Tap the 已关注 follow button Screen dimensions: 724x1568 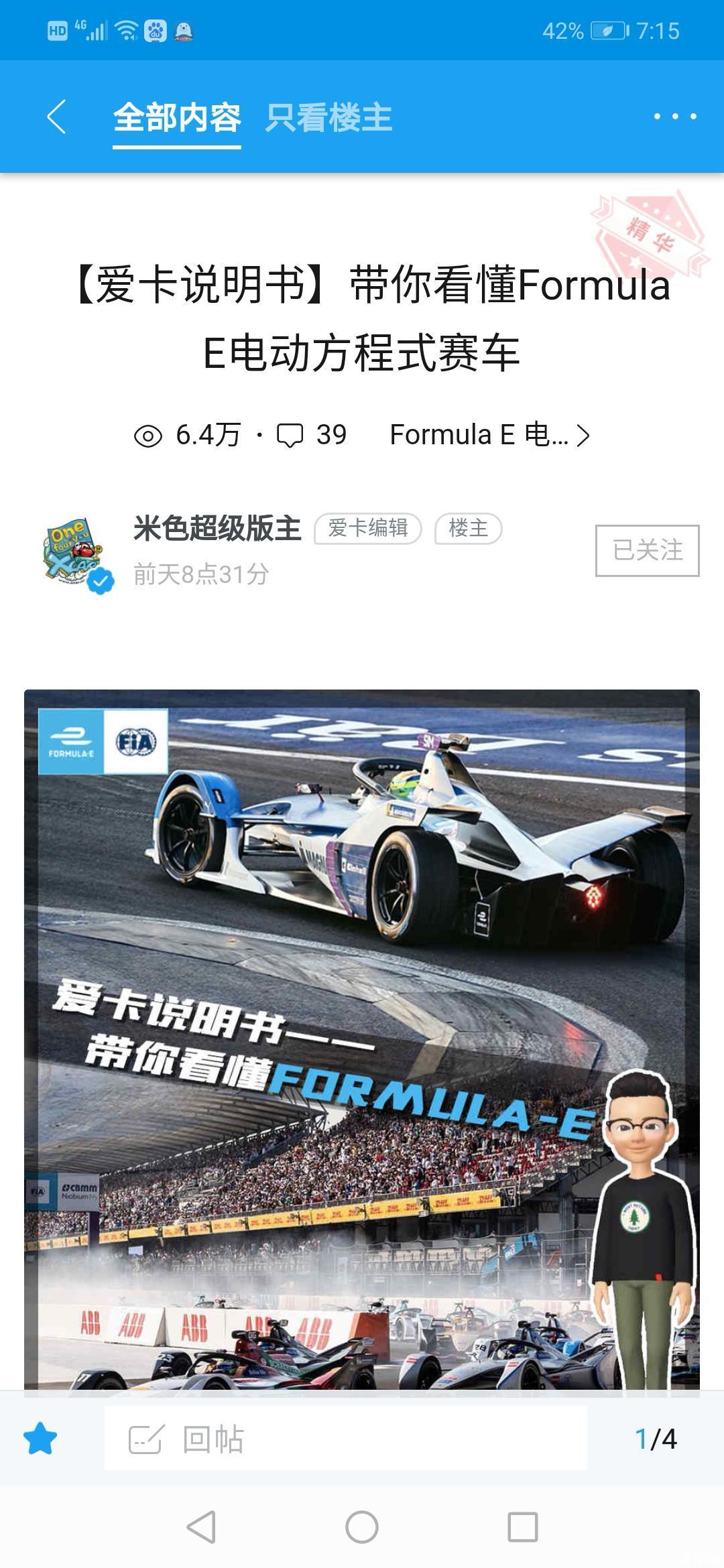647,550
